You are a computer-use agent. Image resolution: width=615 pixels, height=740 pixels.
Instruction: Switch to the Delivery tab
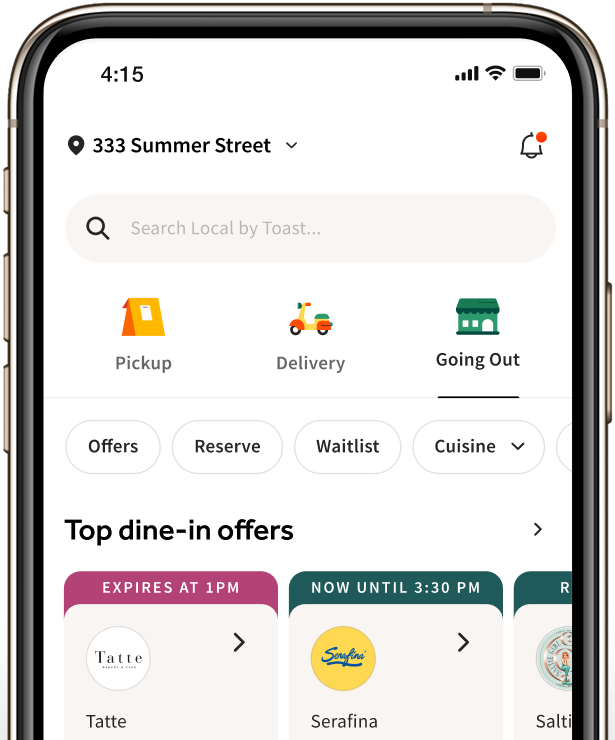pos(310,335)
